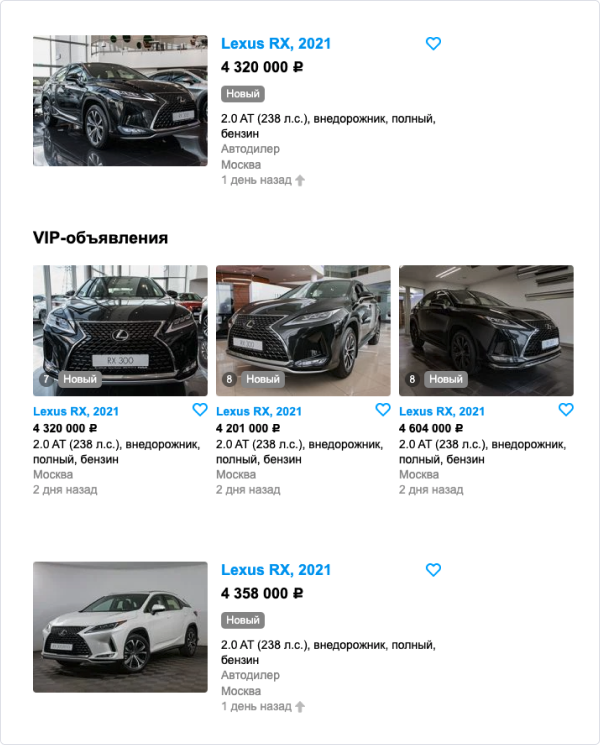Viewport: 600px width, 745px height.
Task: Favorite the 4 320 000 ₽ Lexus posted 1 день назад
Action: [x=433, y=44]
